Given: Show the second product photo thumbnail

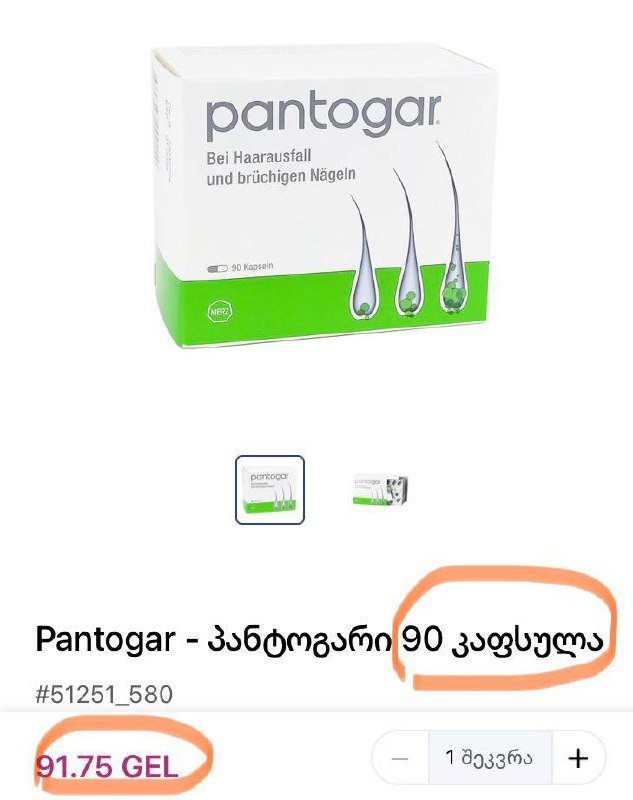Looking at the screenshot, I should click(383, 489).
